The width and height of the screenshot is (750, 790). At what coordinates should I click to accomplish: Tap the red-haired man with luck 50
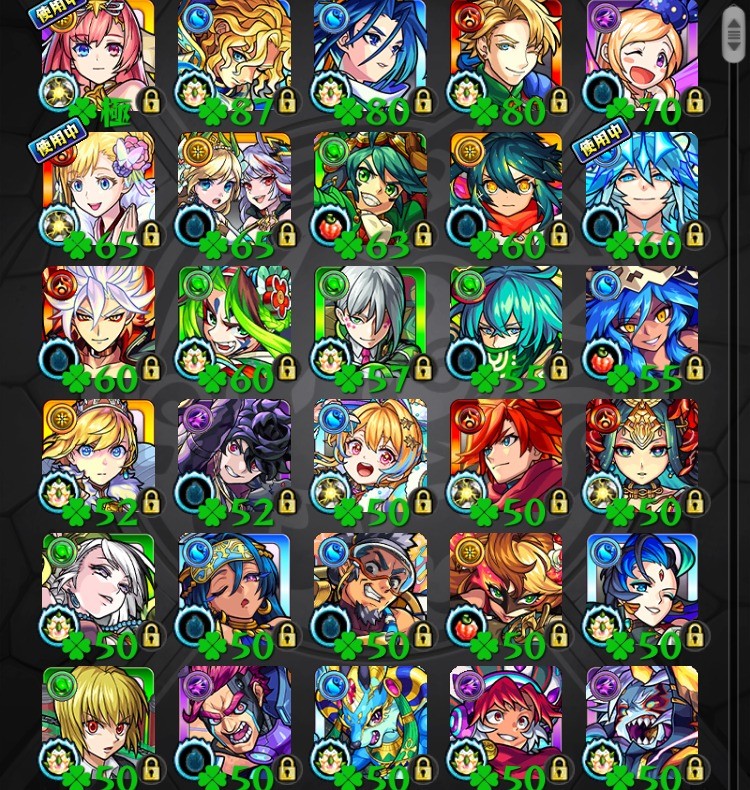coord(506,456)
